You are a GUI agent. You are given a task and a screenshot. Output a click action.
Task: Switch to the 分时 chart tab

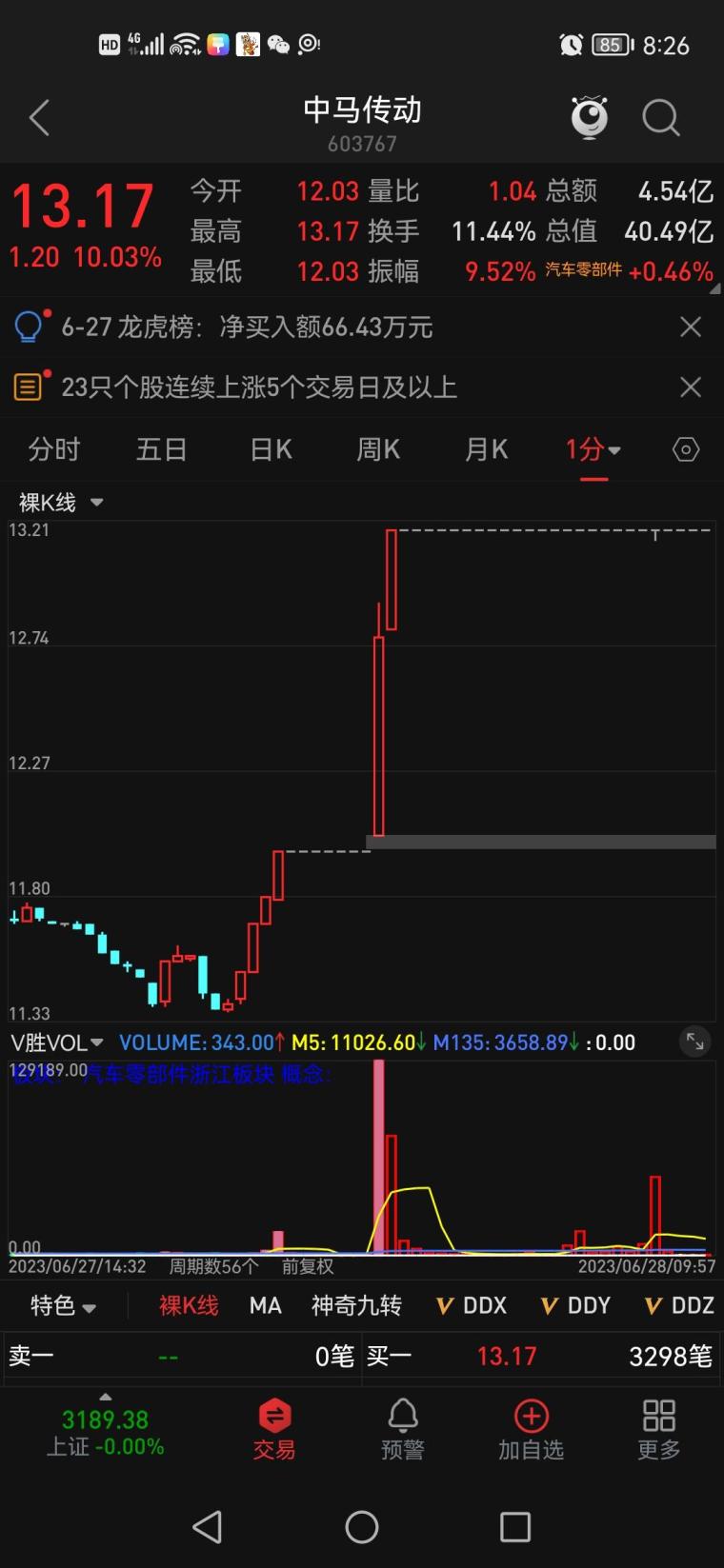tap(54, 449)
